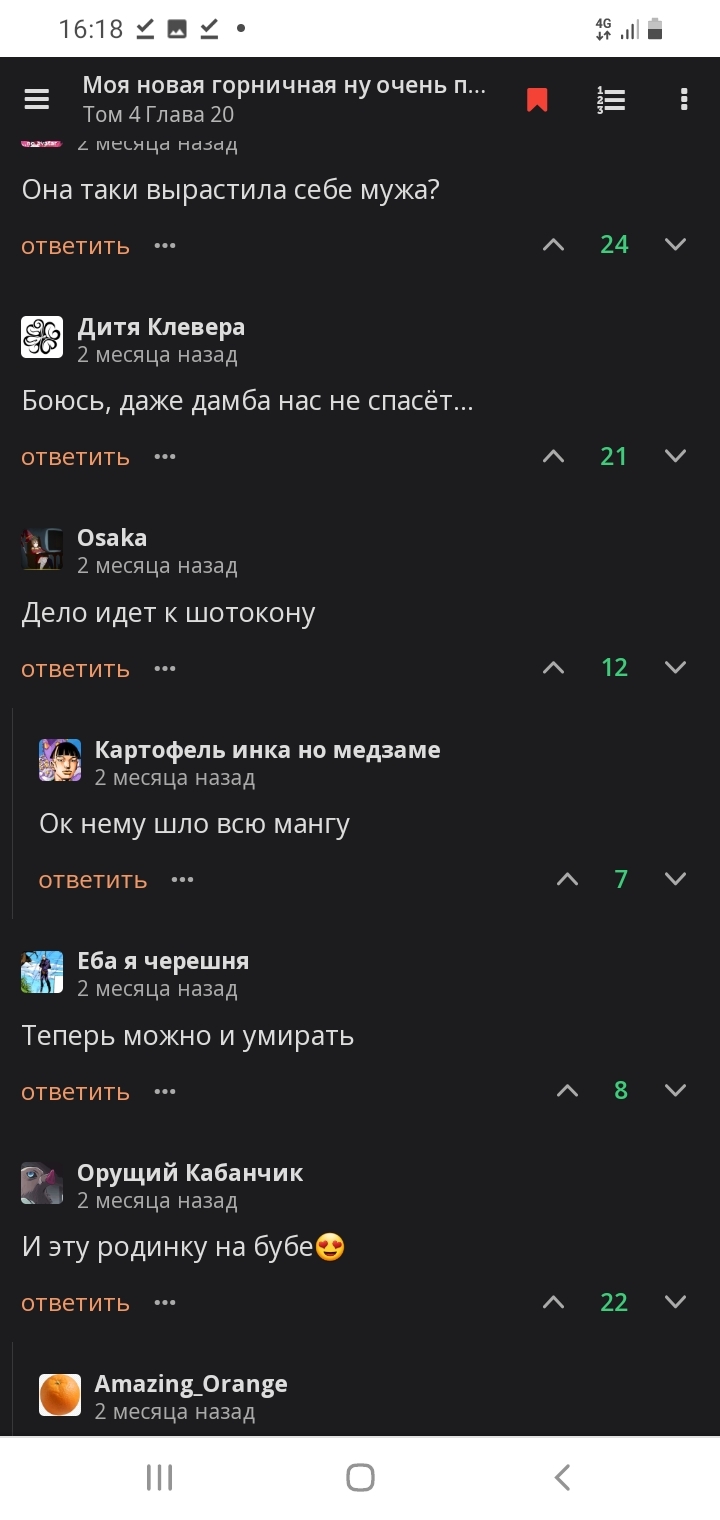Upvote the Теперь можно и умирать comment
The height and width of the screenshot is (1520, 720).
pos(567,1090)
